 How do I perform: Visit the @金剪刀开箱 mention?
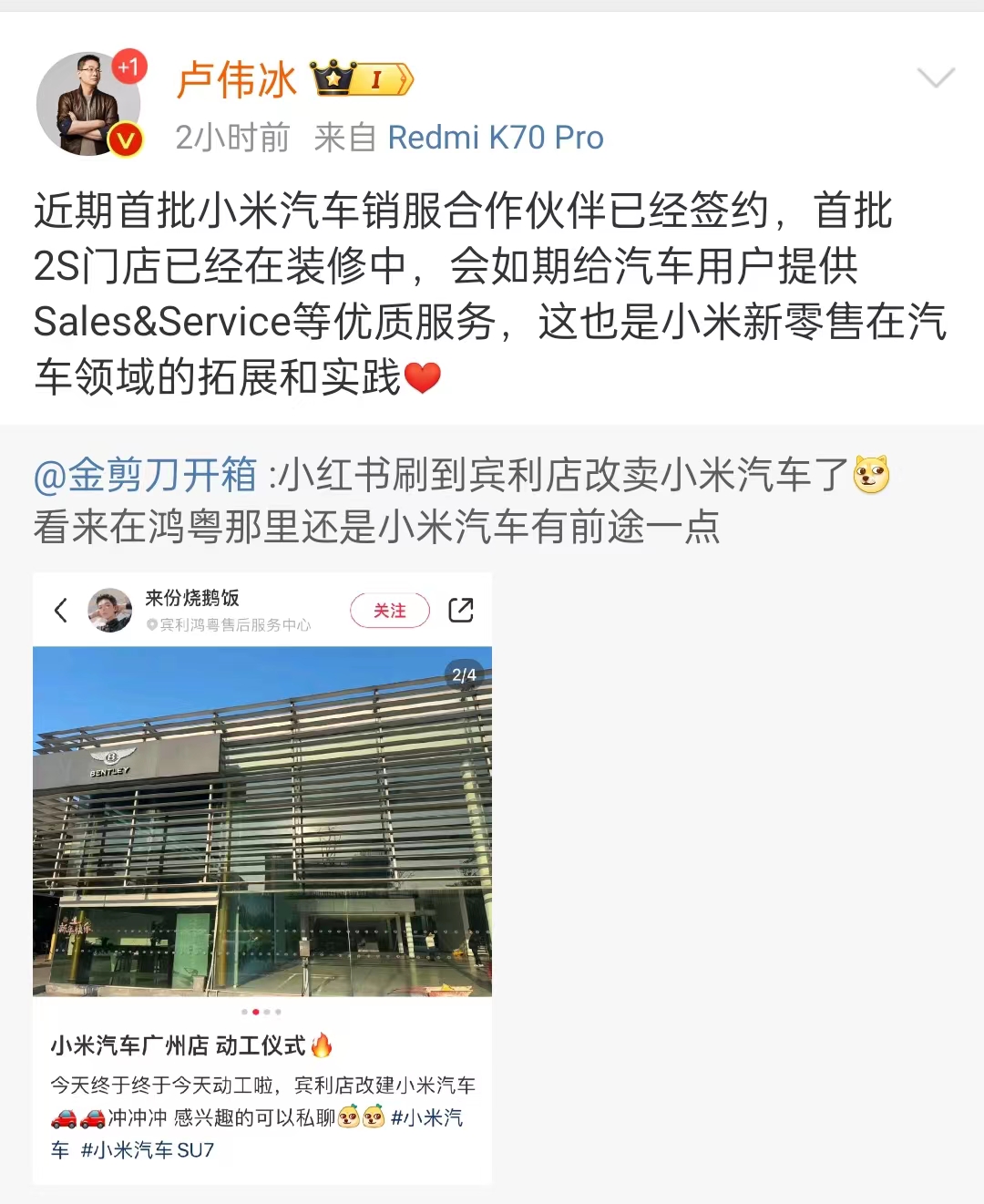tap(146, 475)
